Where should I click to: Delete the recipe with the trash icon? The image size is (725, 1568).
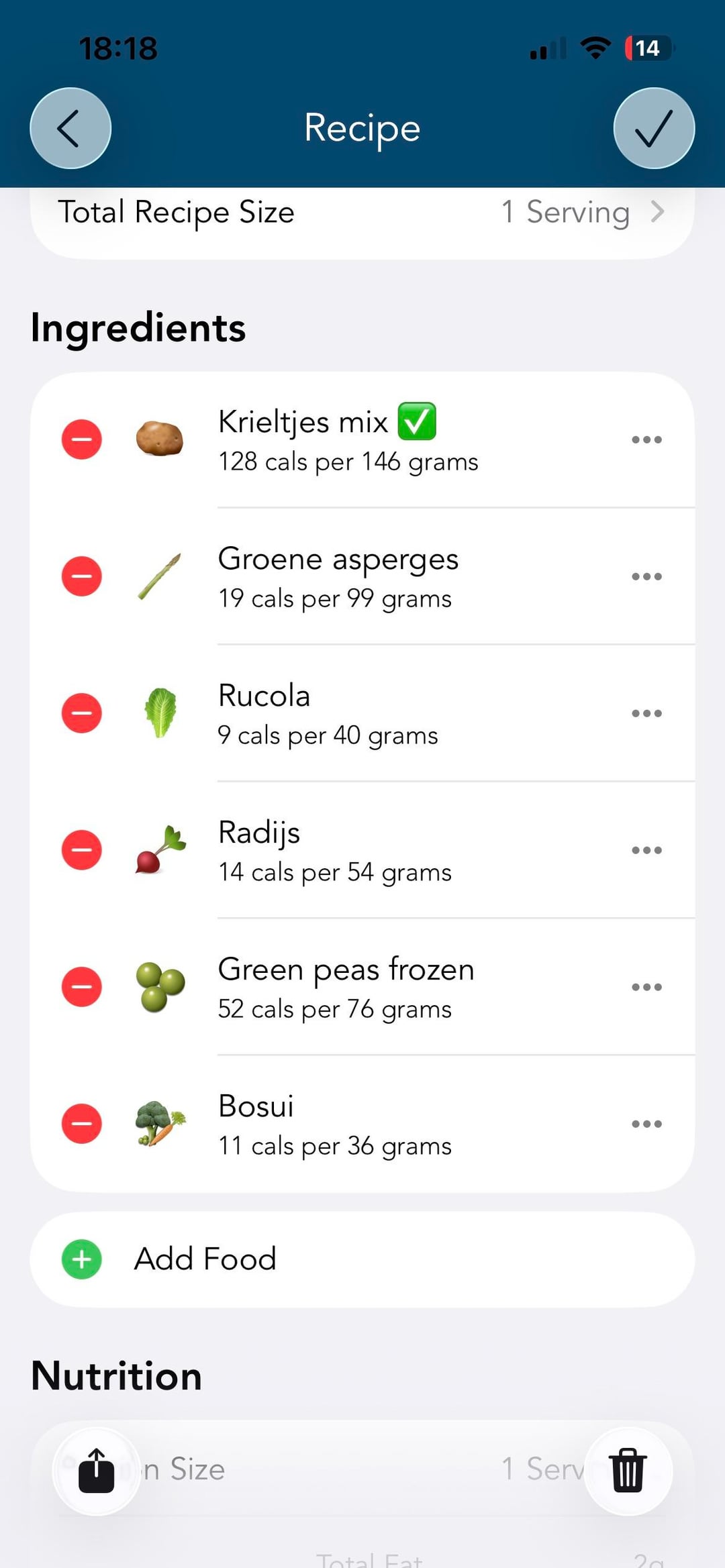[628, 1471]
